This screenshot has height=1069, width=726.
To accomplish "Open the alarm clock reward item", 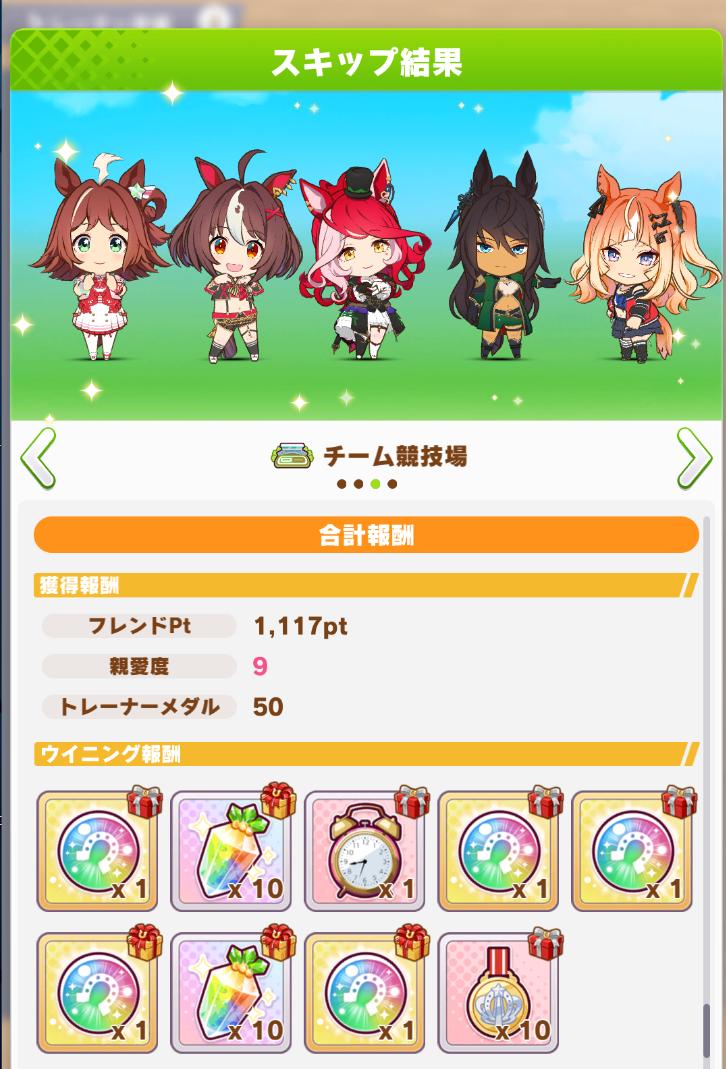I will [x=364, y=850].
